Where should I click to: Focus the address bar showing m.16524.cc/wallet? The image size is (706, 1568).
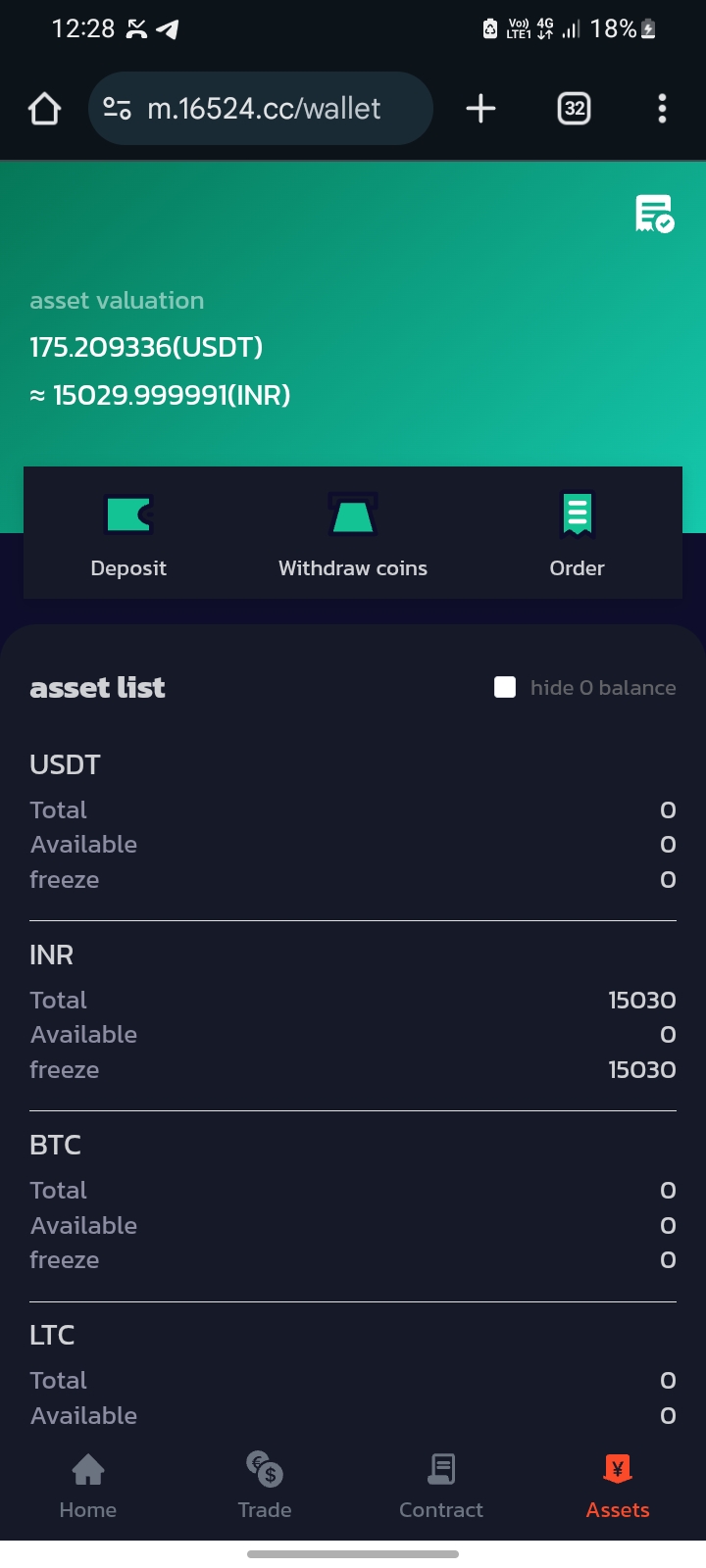pyautogui.click(x=261, y=109)
